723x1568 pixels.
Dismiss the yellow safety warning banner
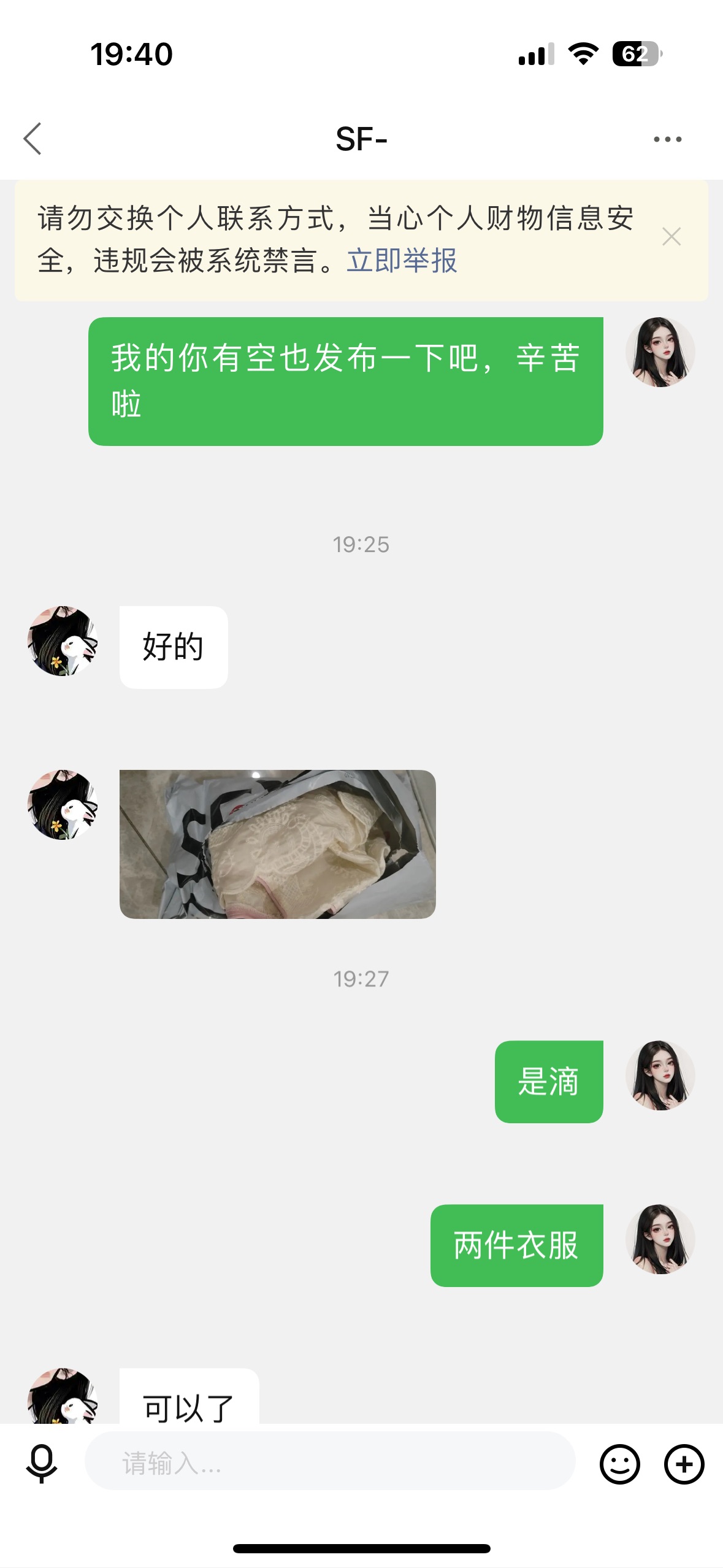coord(671,236)
